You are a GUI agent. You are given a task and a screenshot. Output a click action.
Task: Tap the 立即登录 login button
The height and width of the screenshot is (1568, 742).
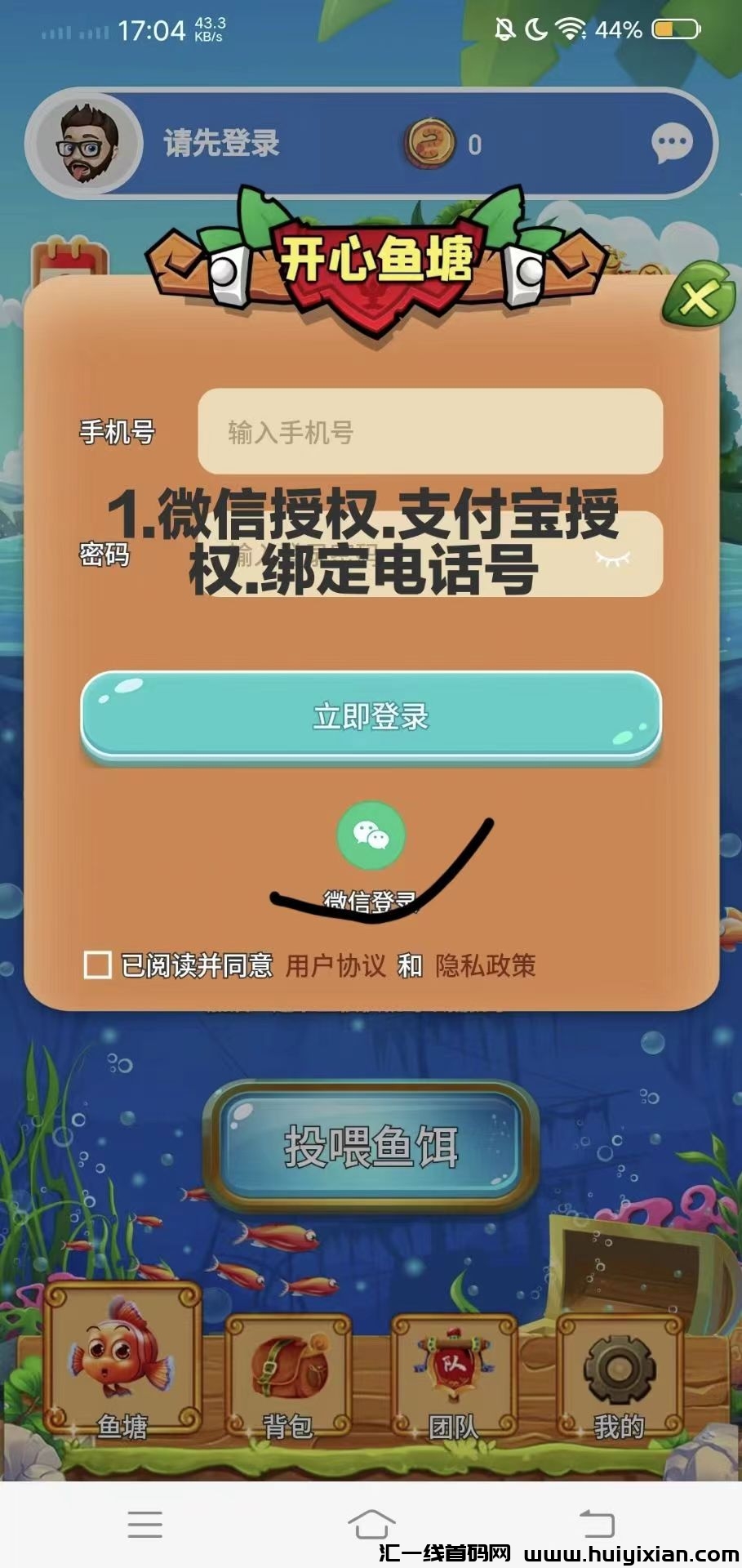pyautogui.click(x=370, y=715)
